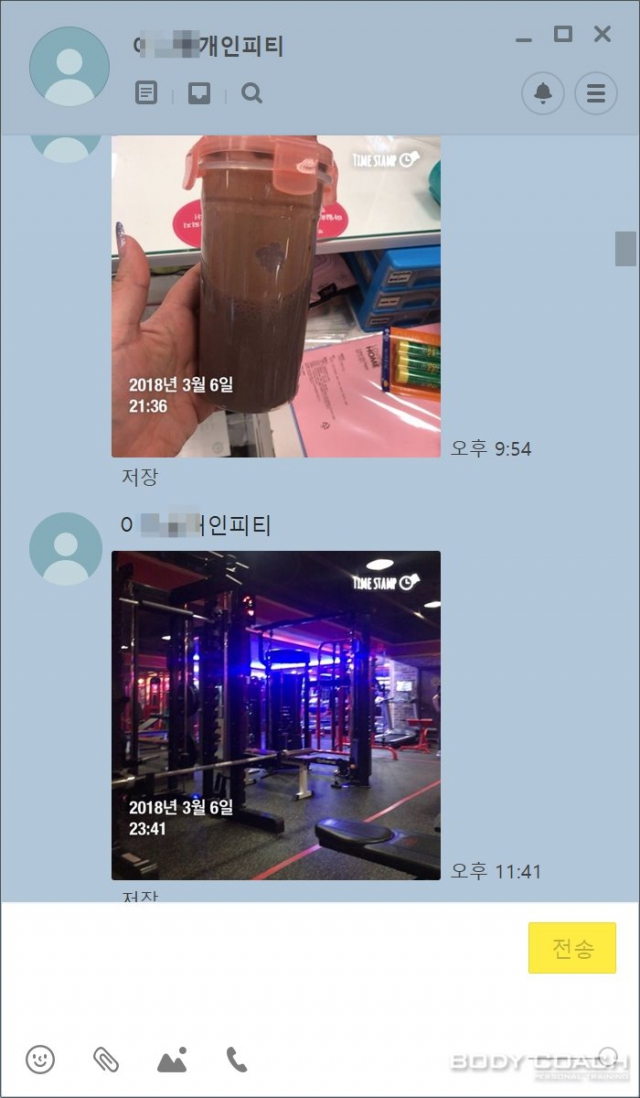Maximize the chat window

click(x=563, y=35)
